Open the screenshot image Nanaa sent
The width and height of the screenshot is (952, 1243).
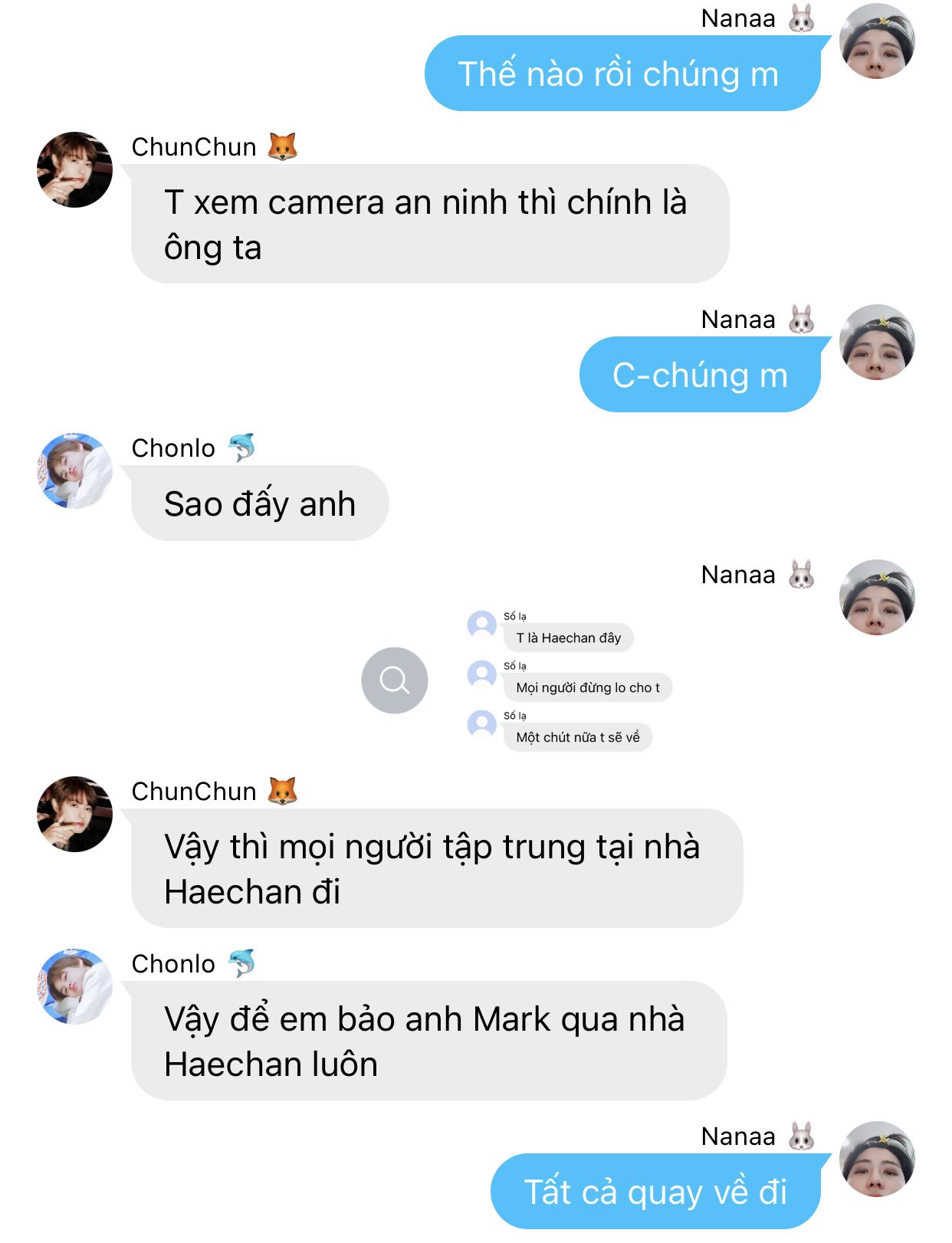click(x=569, y=681)
